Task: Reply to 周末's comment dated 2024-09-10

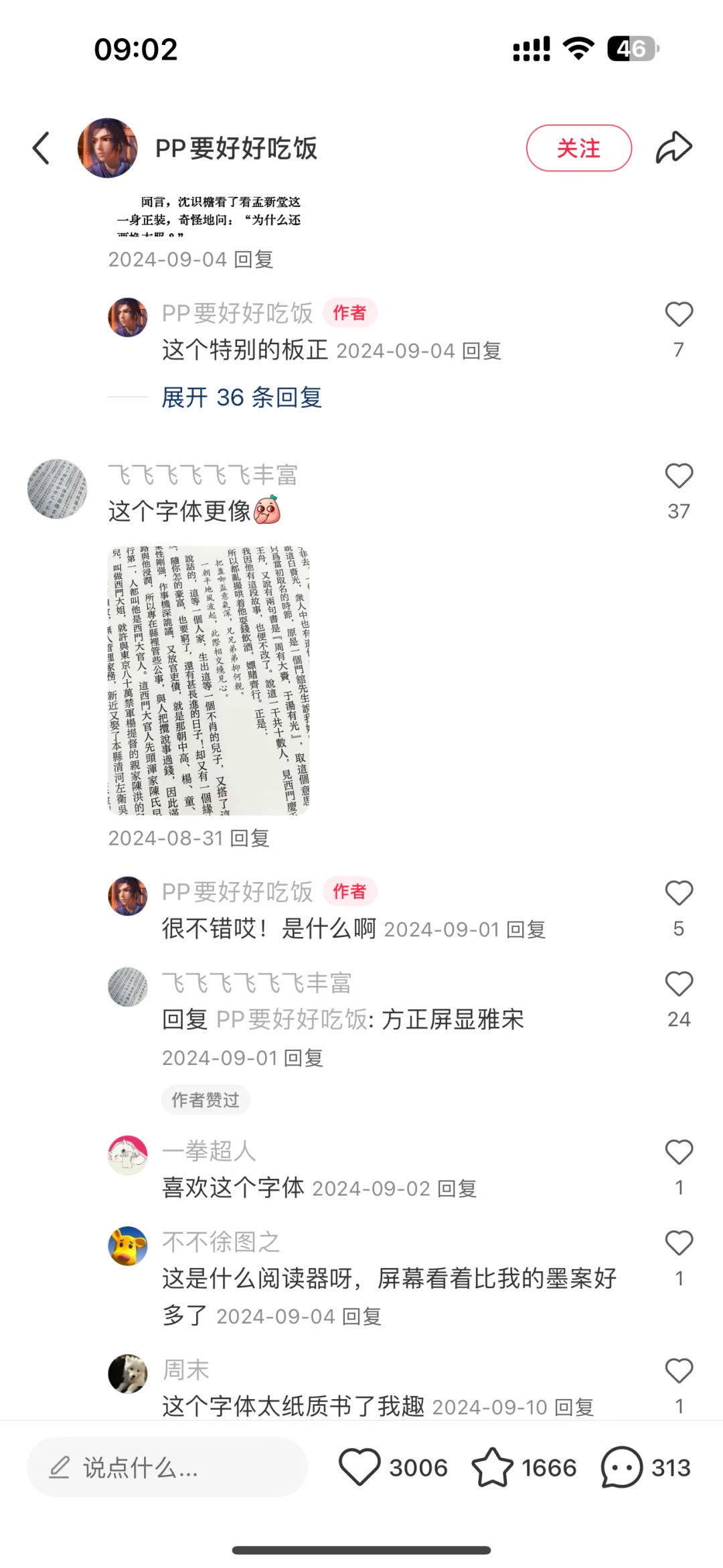Action: pyautogui.click(x=574, y=1407)
